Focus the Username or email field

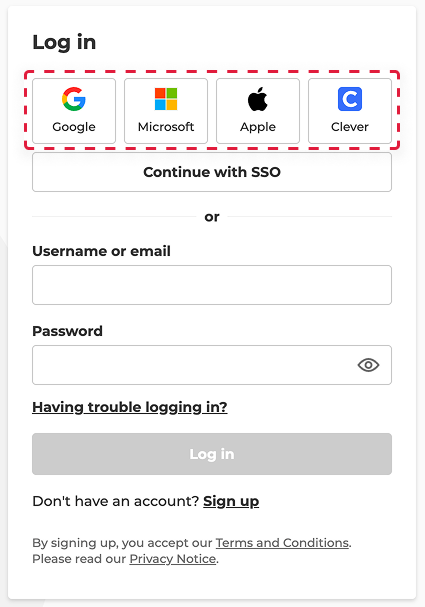(212, 285)
